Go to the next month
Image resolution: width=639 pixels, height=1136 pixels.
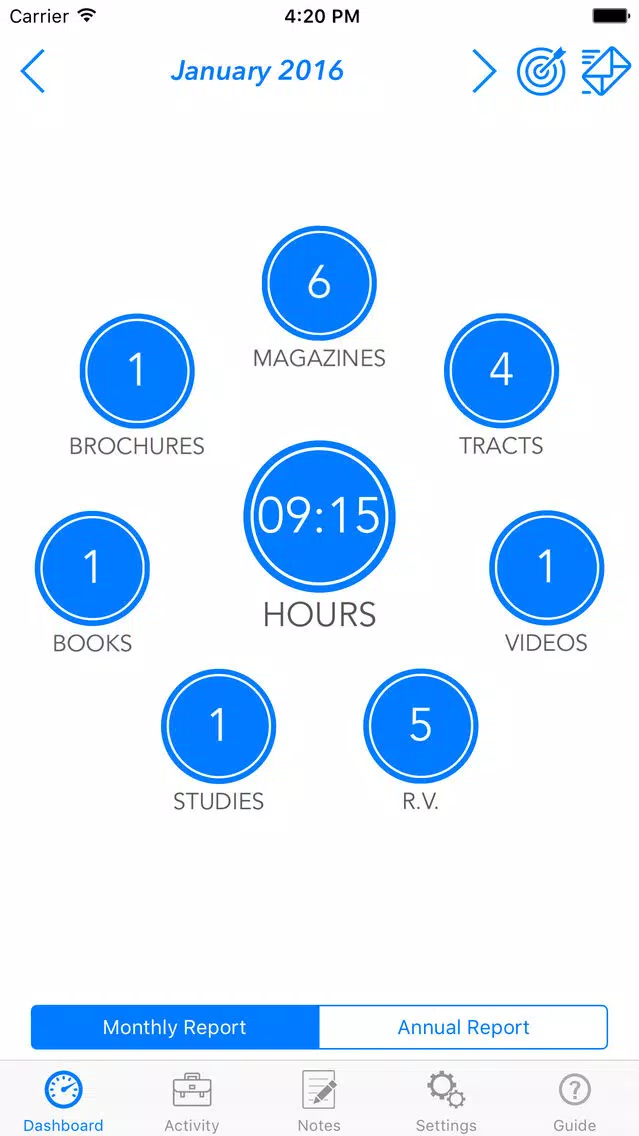coord(484,71)
